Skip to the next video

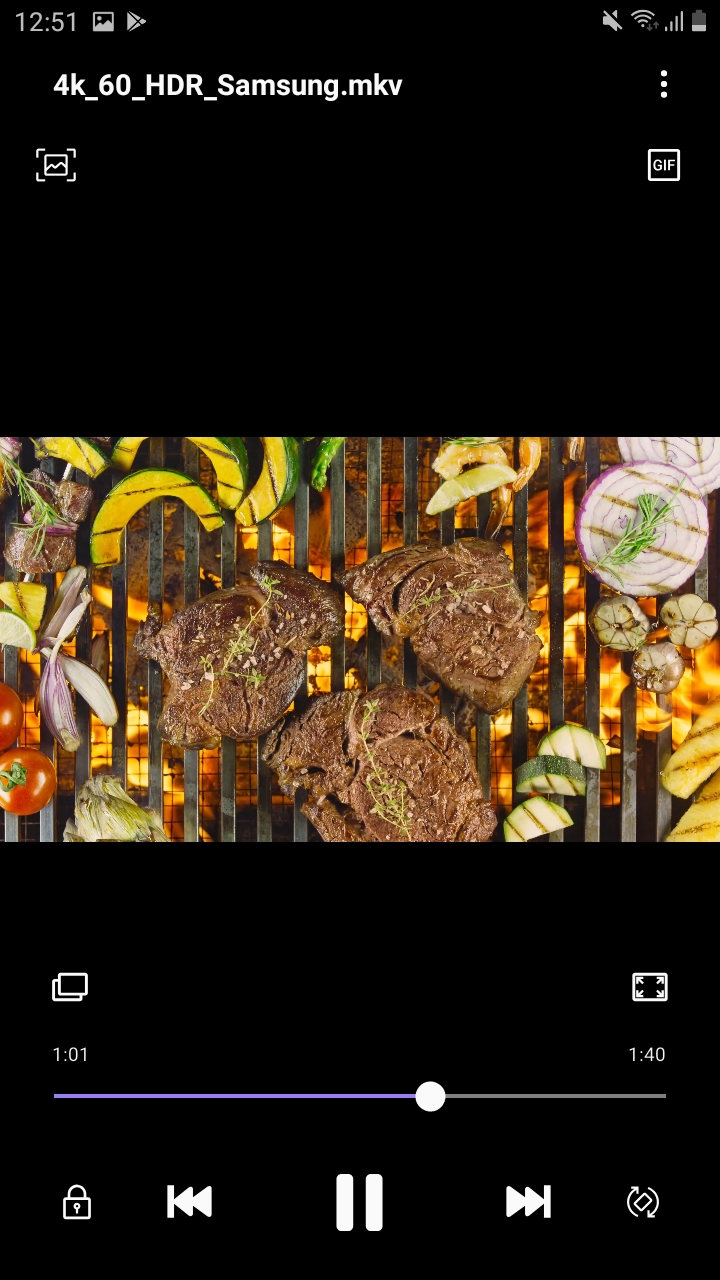pos(529,1201)
